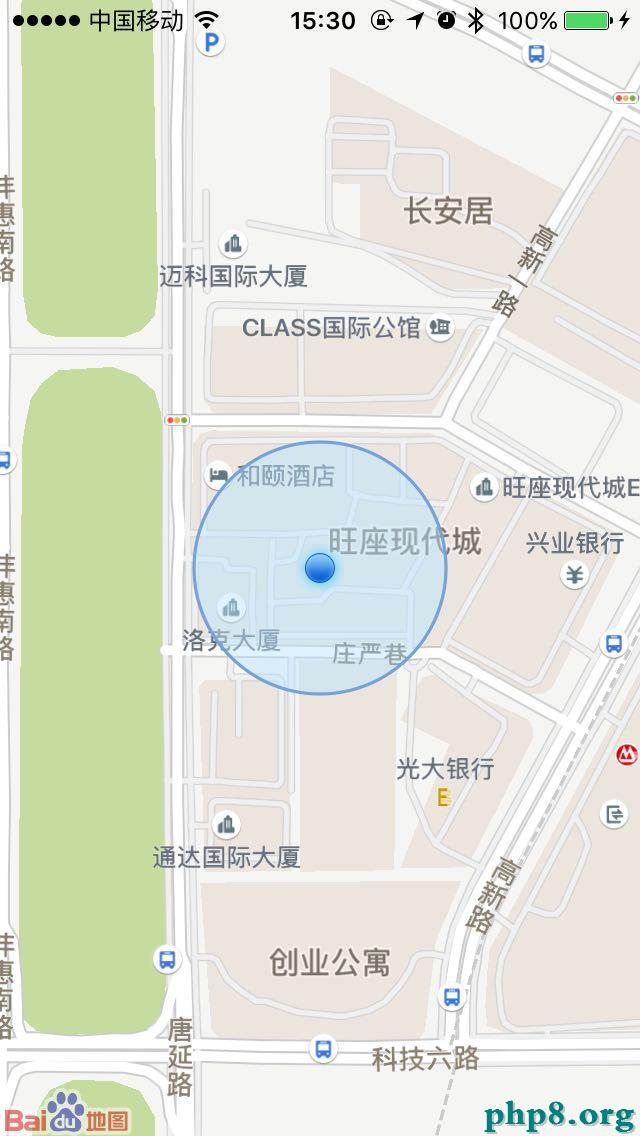This screenshot has height=1136, width=640.
Task: Tap the CLASS国际公馆 map marker
Action: [x=439, y=327]
